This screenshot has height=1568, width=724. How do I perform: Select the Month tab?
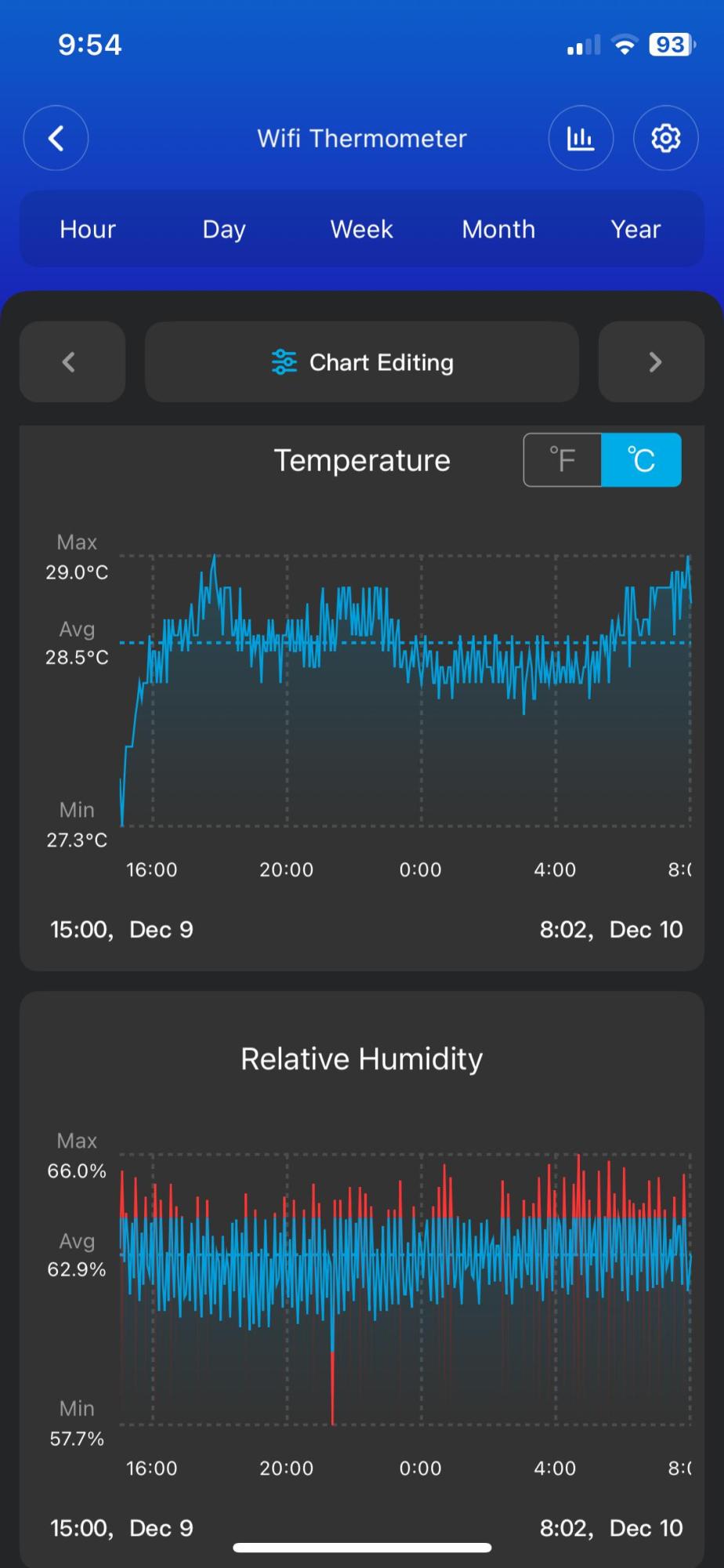(x=498, y=229)
